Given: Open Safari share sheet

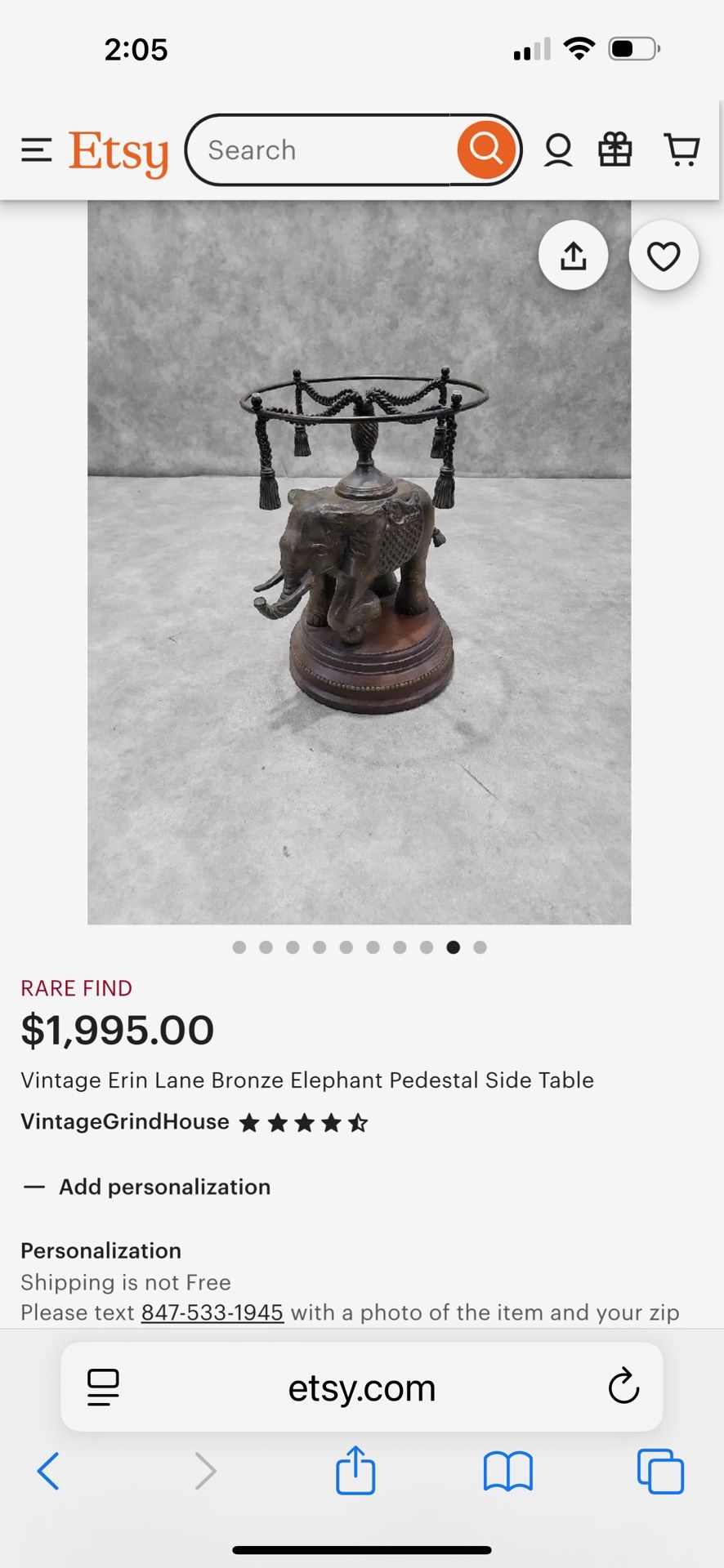Looking at the screenshot, I should (355, 1470).
